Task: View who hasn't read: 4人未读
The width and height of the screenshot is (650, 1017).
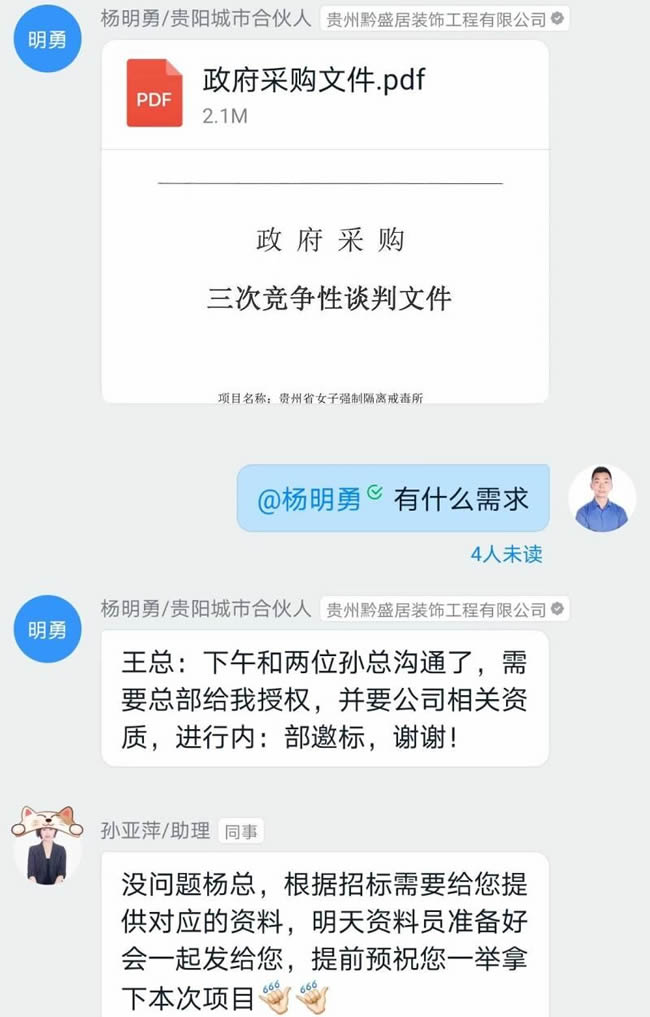Action: 506,553
